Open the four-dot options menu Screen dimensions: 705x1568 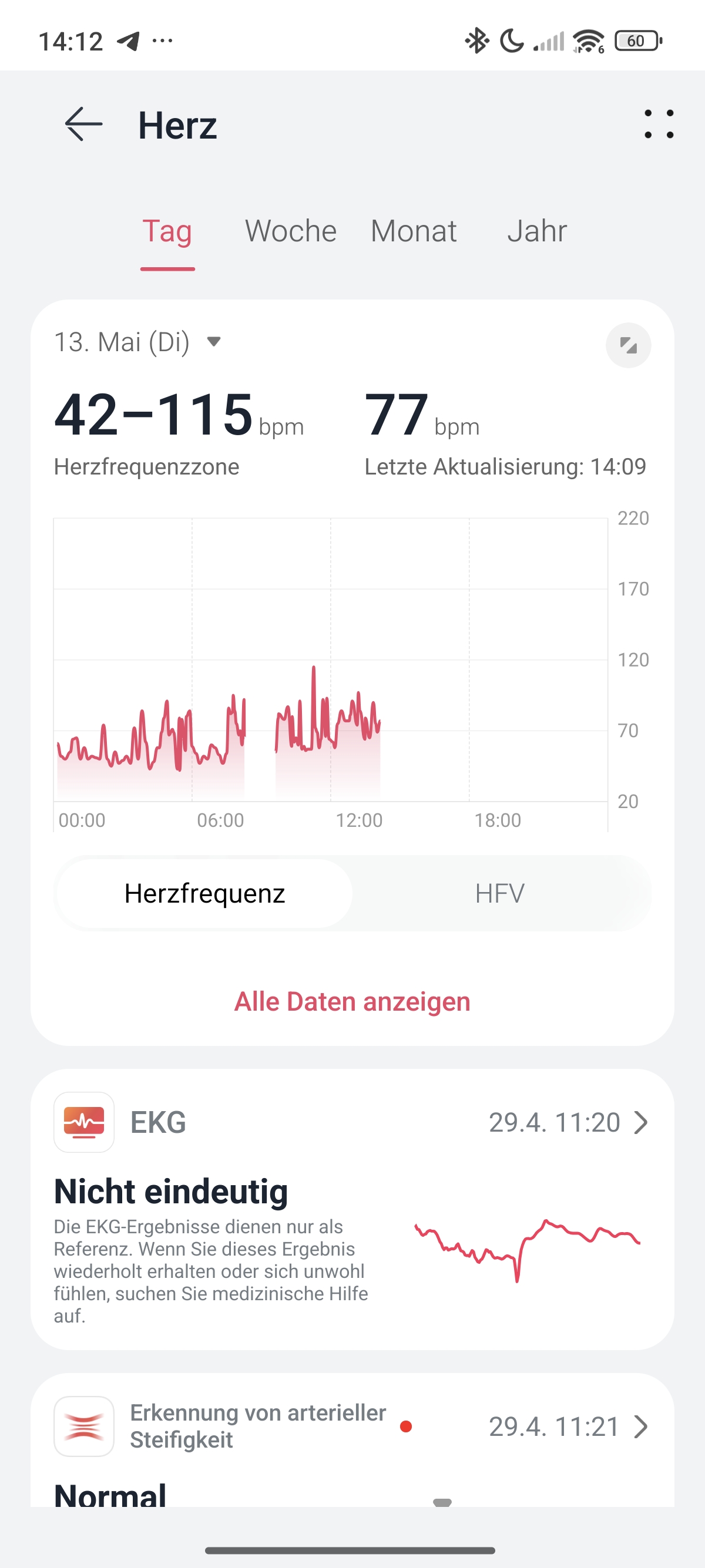pos(659,124)
